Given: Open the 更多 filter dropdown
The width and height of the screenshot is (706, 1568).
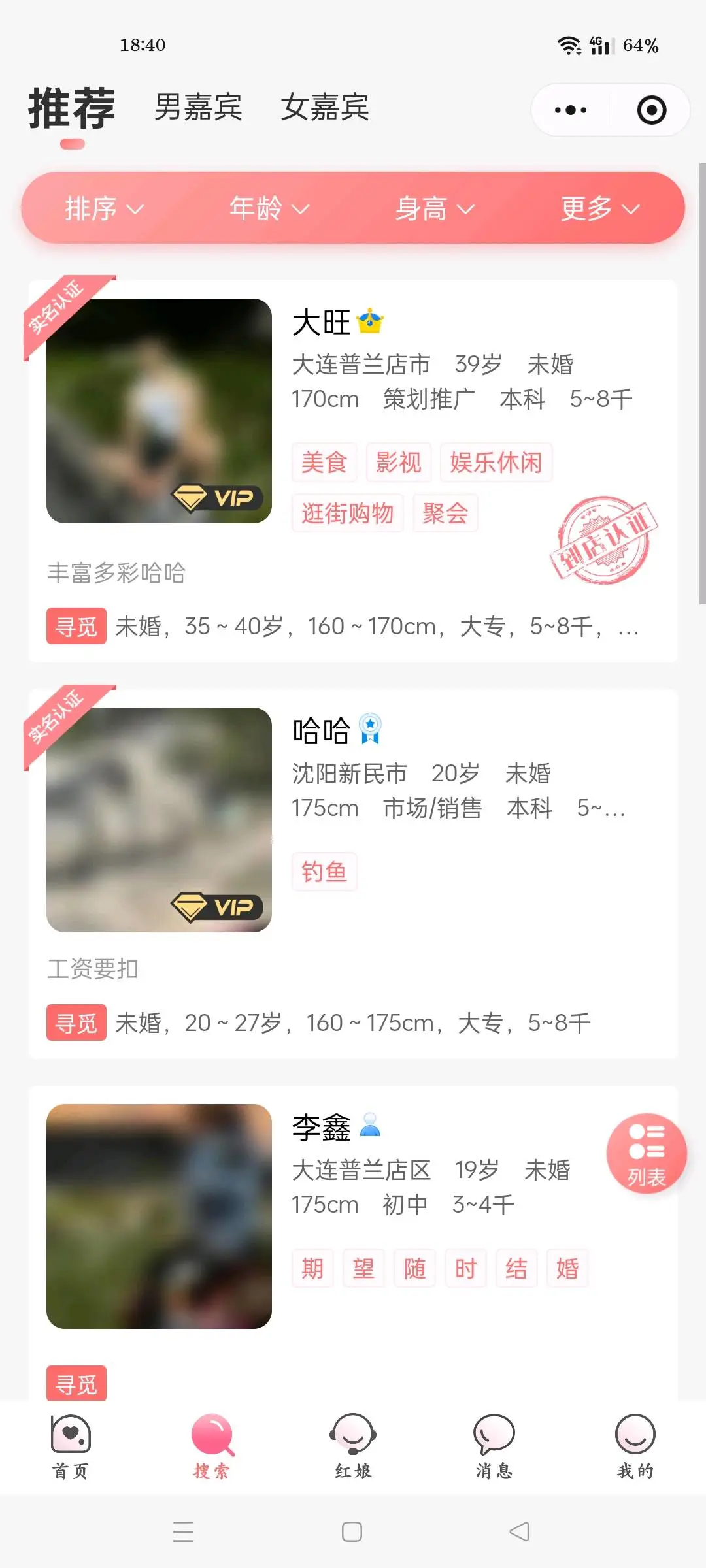Looking at the screenshot, I should tap(597, 208).
